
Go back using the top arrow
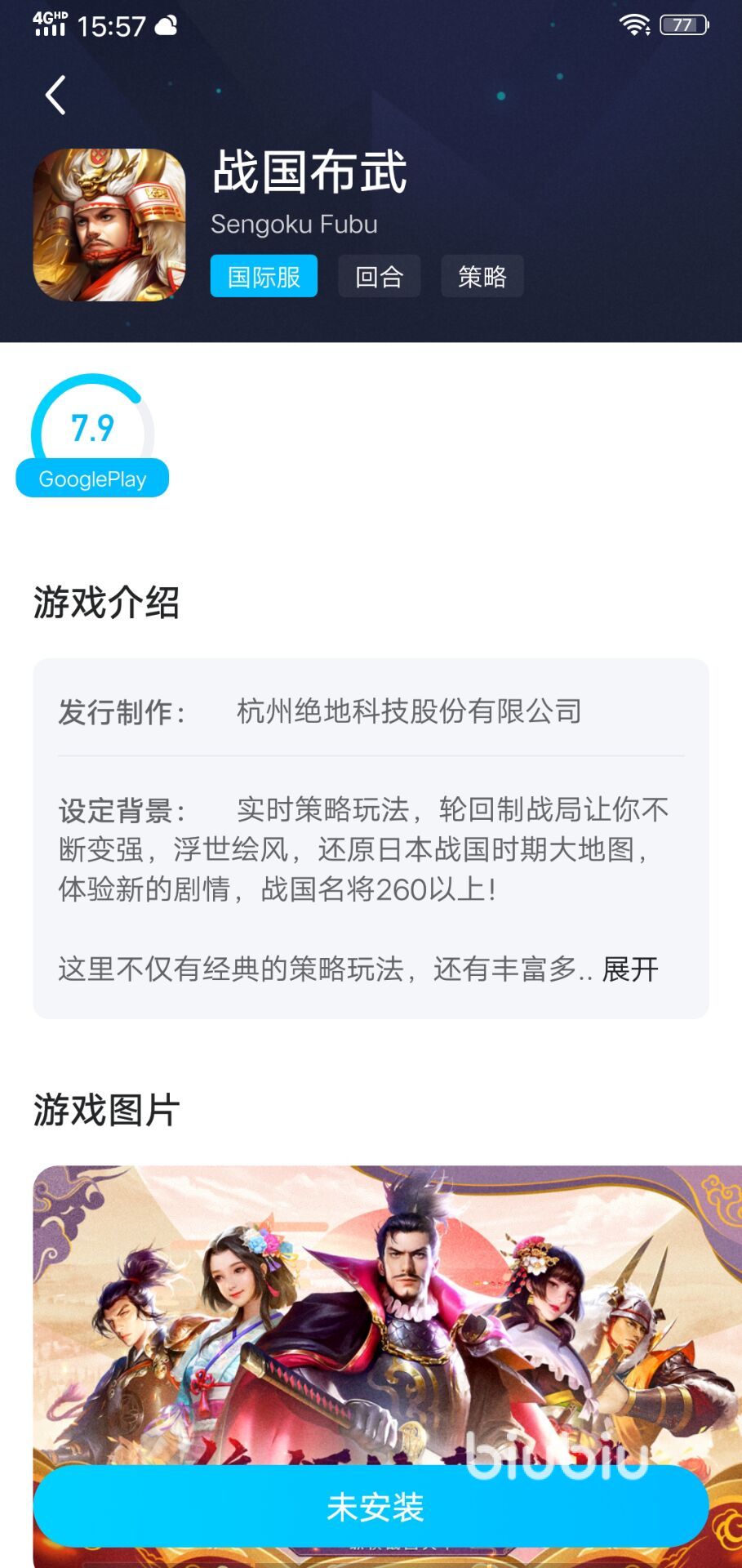[x=56, y=96]
